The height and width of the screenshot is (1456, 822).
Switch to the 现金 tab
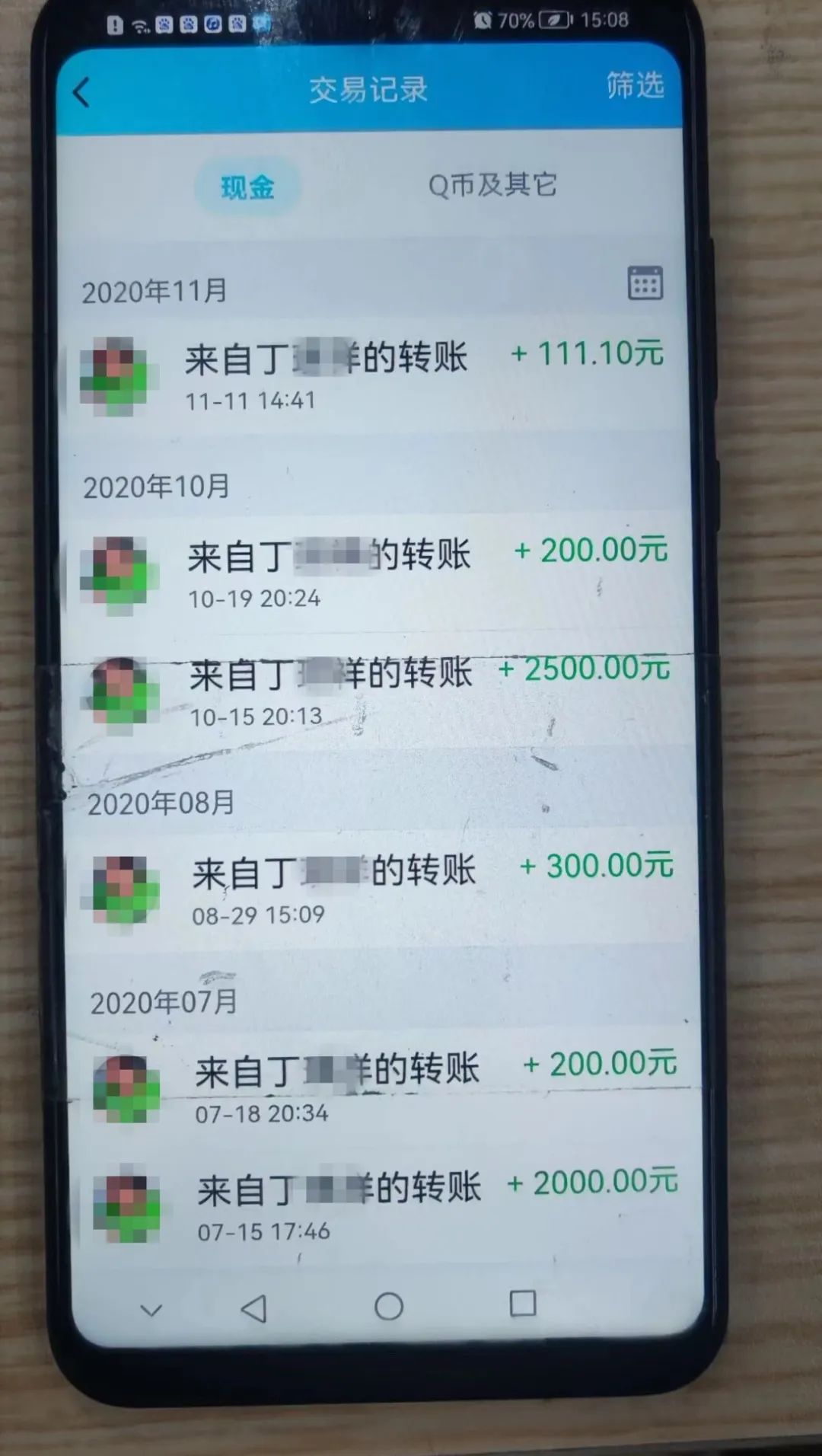[x=247, y=187]
